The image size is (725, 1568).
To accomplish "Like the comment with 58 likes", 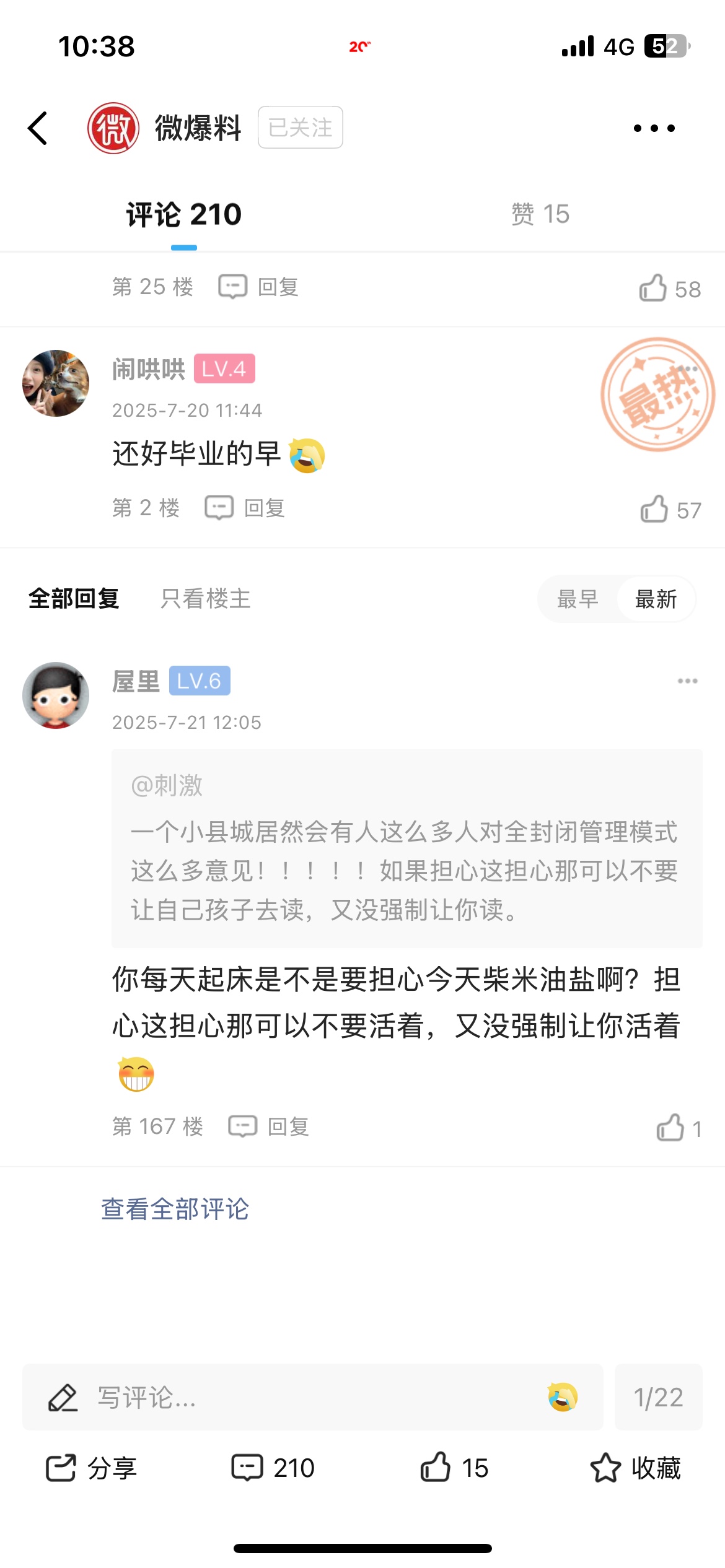I will point(669,289).
